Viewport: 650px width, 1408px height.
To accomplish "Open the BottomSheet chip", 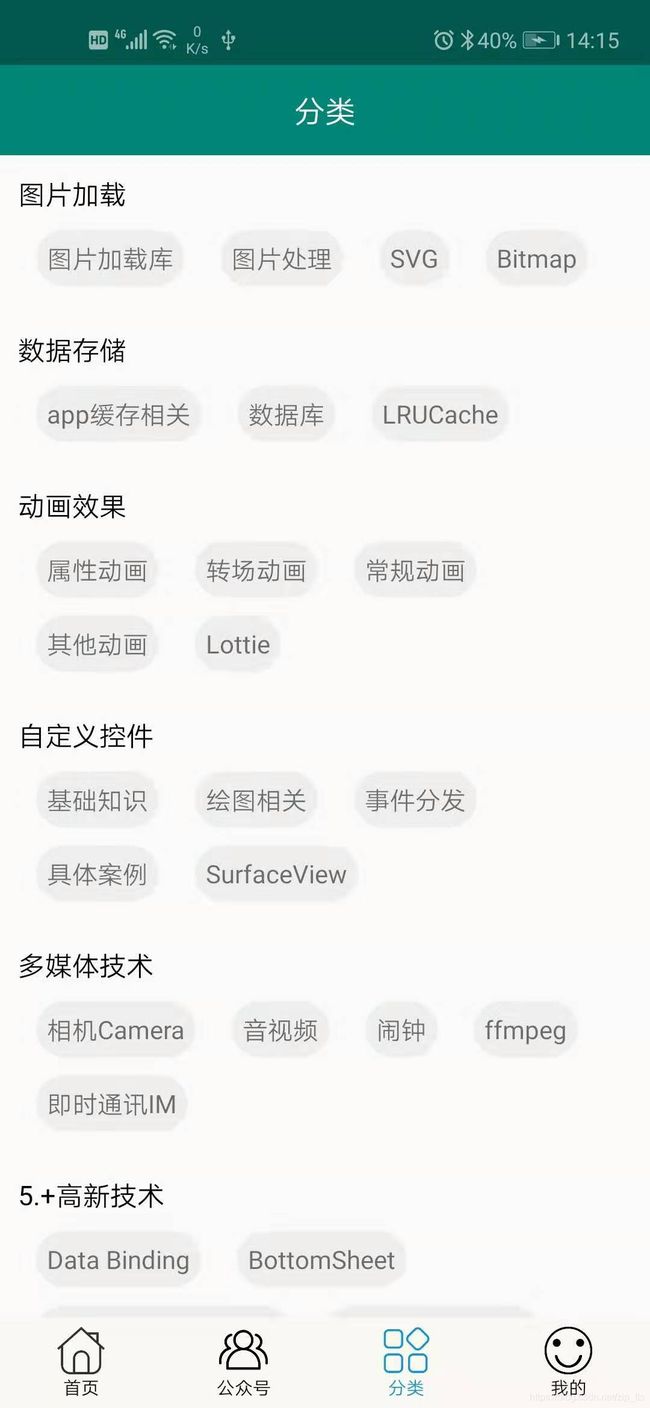I will pos(321,1260).
